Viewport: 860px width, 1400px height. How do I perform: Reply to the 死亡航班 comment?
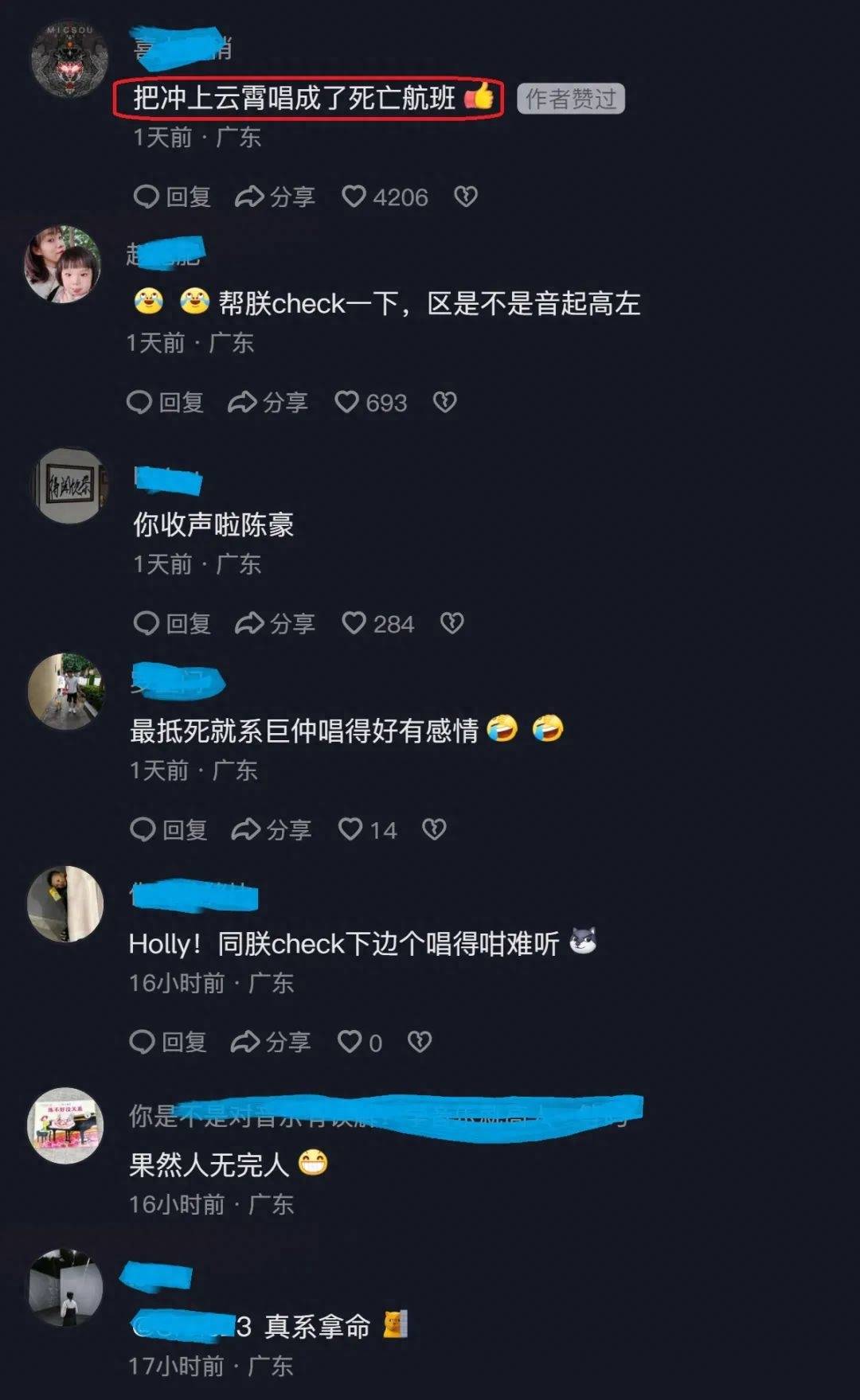point(171,197)
